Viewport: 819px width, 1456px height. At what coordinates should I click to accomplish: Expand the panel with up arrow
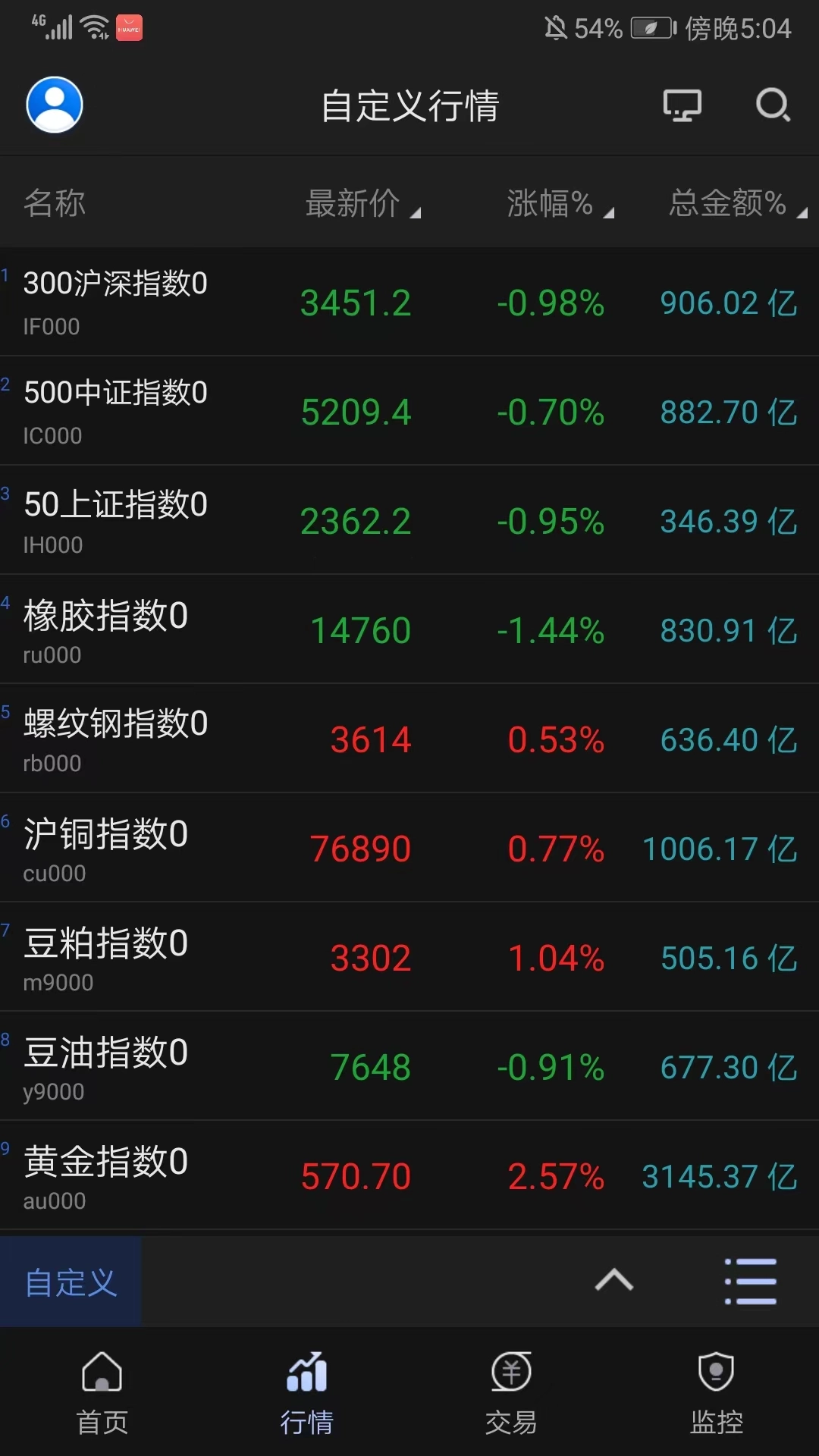click(x=614, y=1281)
